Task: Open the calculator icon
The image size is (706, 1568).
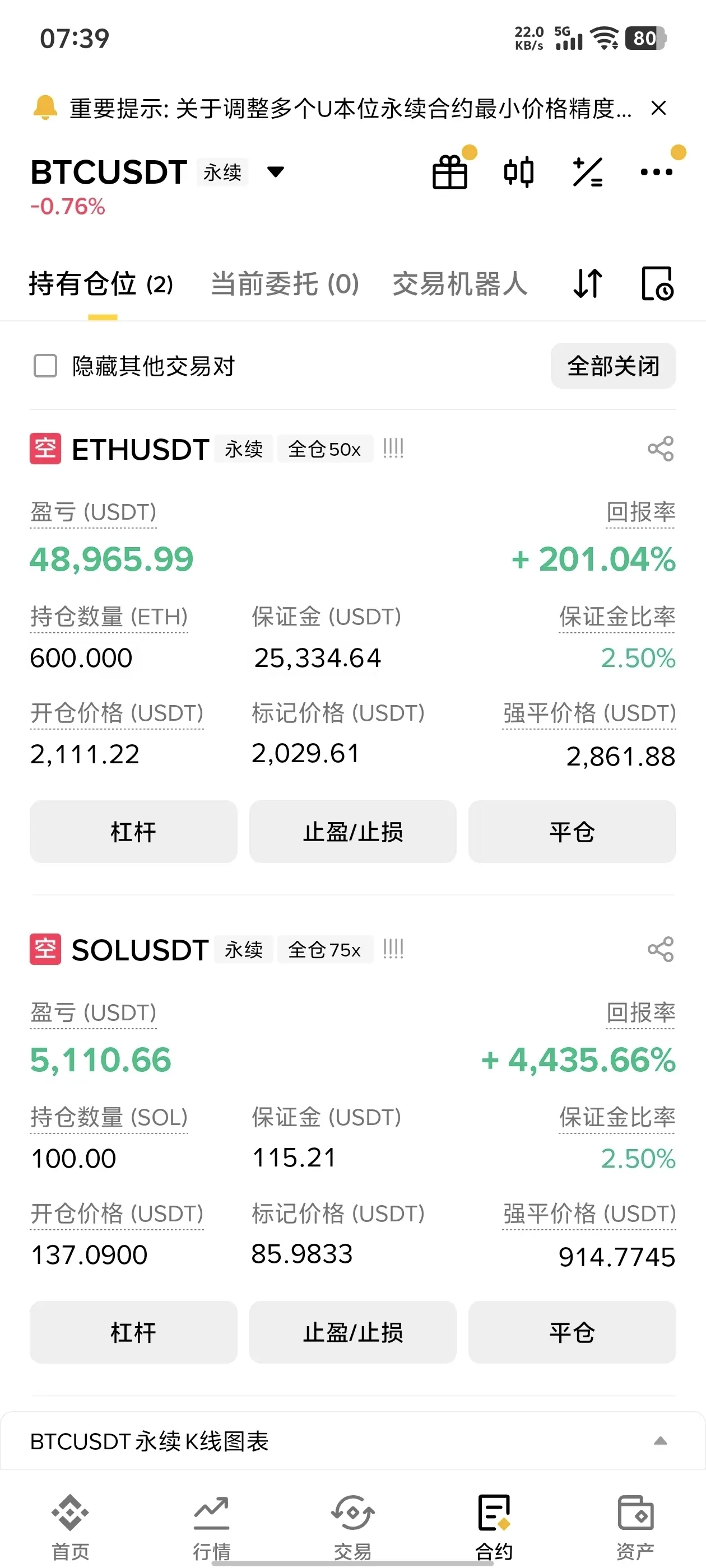Action: pyautogui.click(x=588, y=173)
